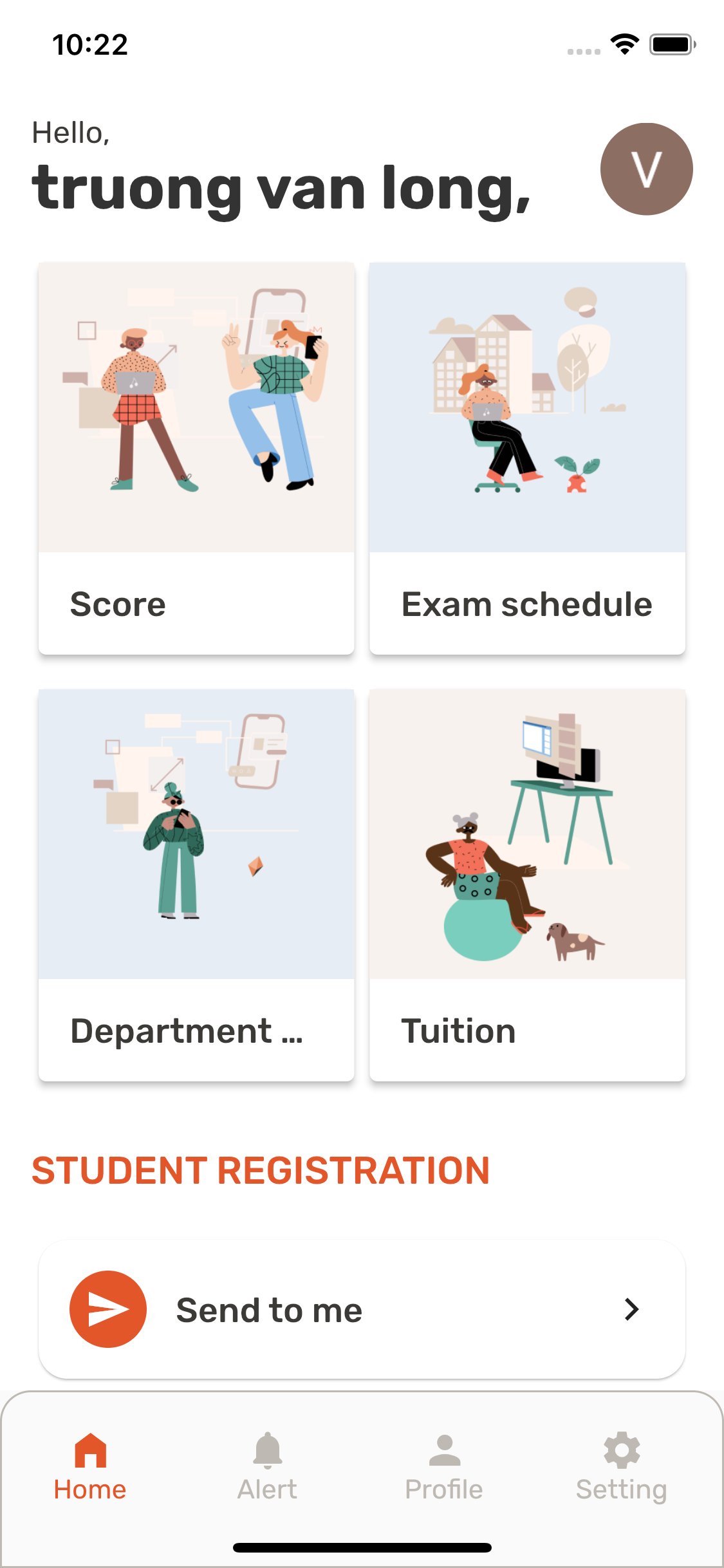Select the Home label in bottom bar
Viewport: 724px width, 1568px height.
pos(90,1488)
